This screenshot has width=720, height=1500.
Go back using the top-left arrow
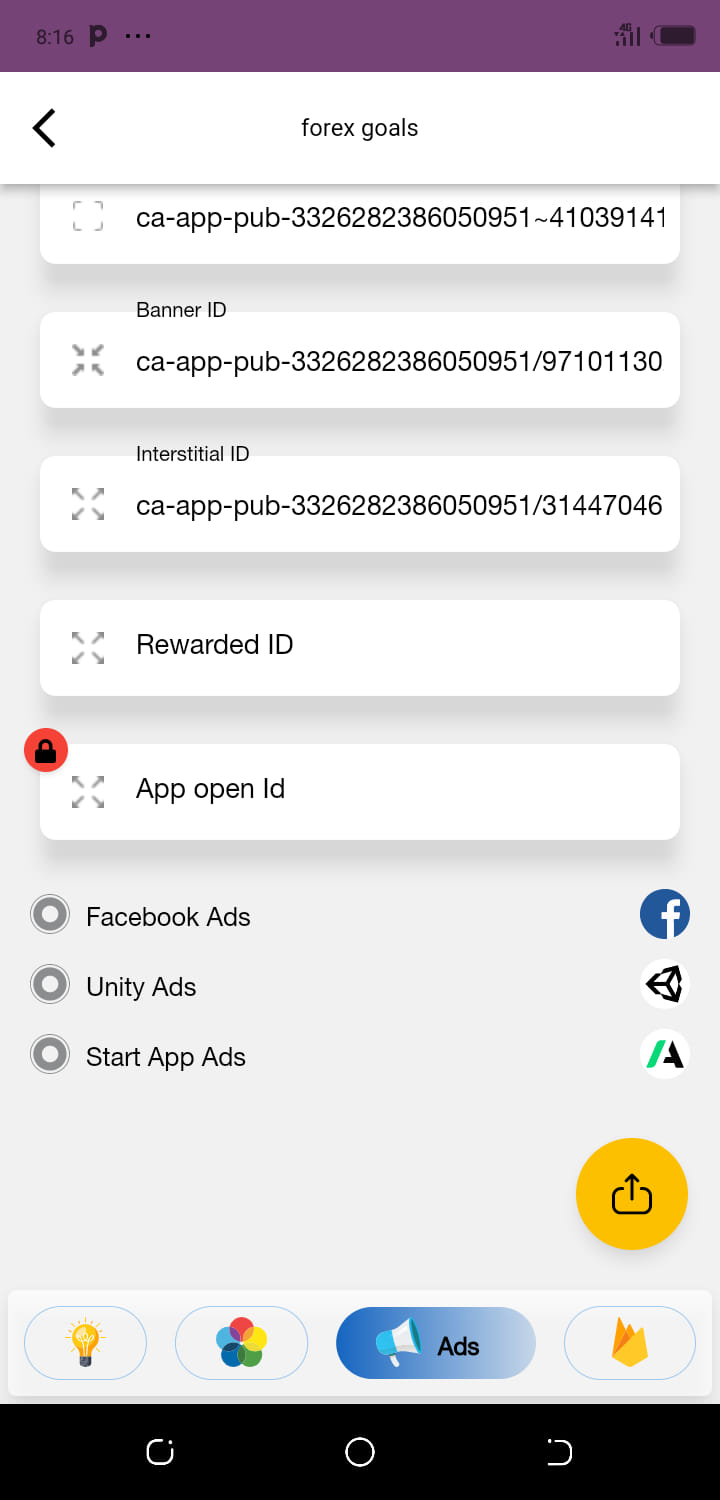coord(44,128)
